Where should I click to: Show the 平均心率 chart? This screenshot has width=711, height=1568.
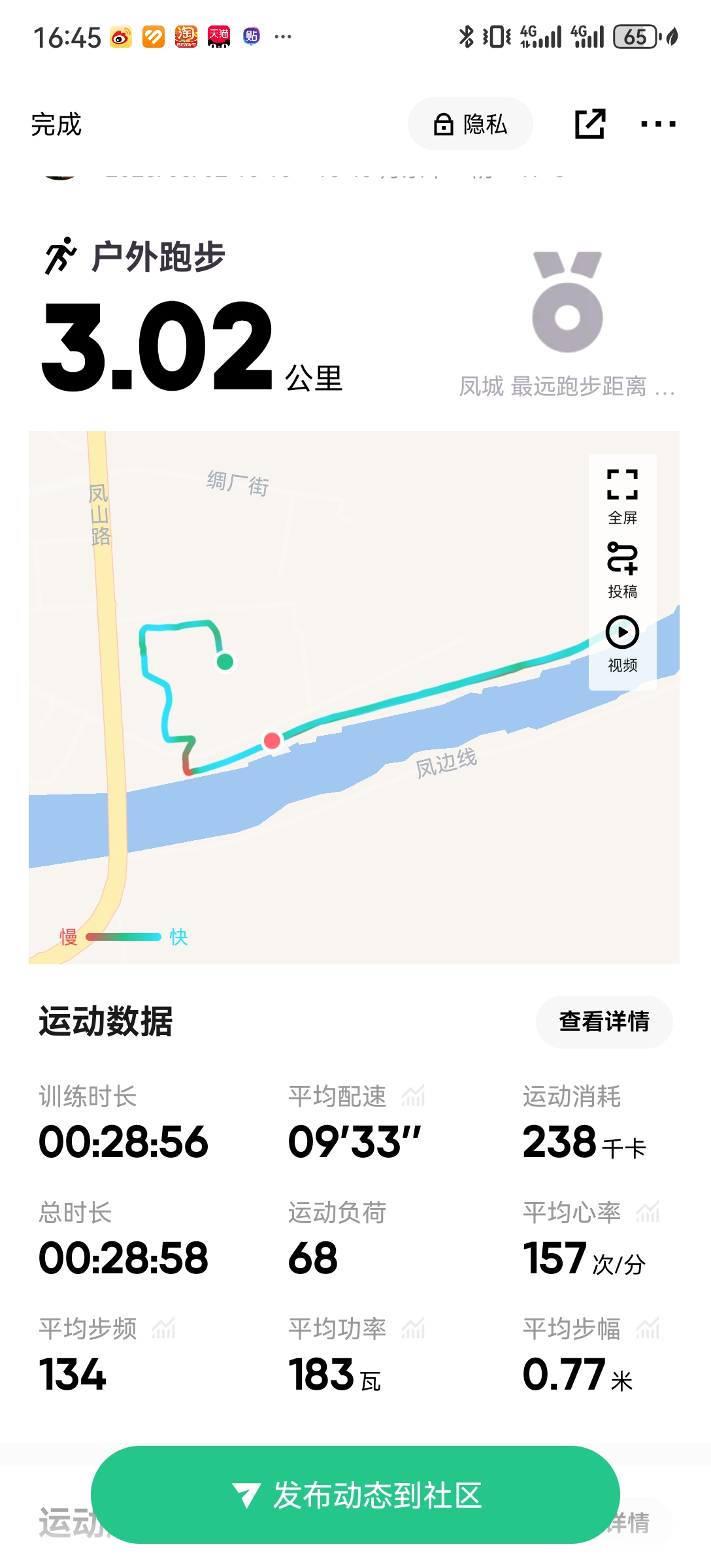click(648, 1212)
